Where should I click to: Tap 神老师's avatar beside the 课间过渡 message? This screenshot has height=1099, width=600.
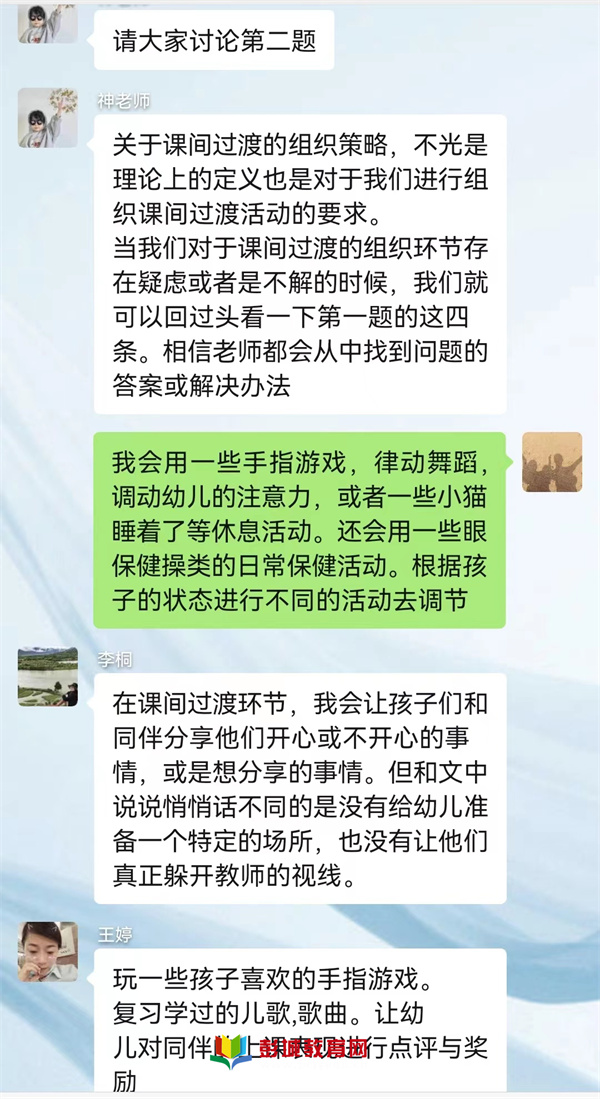[x=47, y=118]
